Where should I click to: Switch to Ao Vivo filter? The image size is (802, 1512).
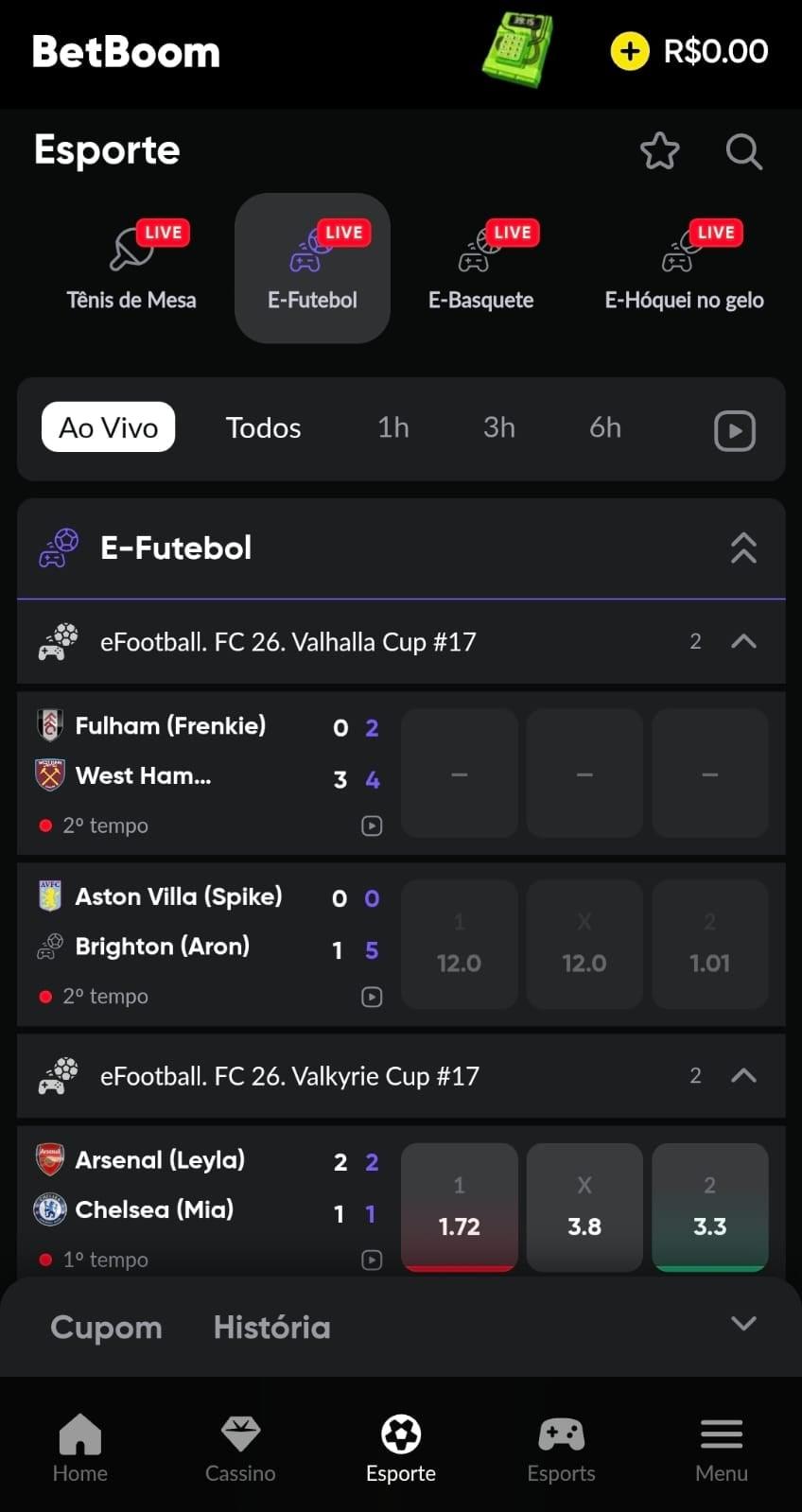point(108,426)
